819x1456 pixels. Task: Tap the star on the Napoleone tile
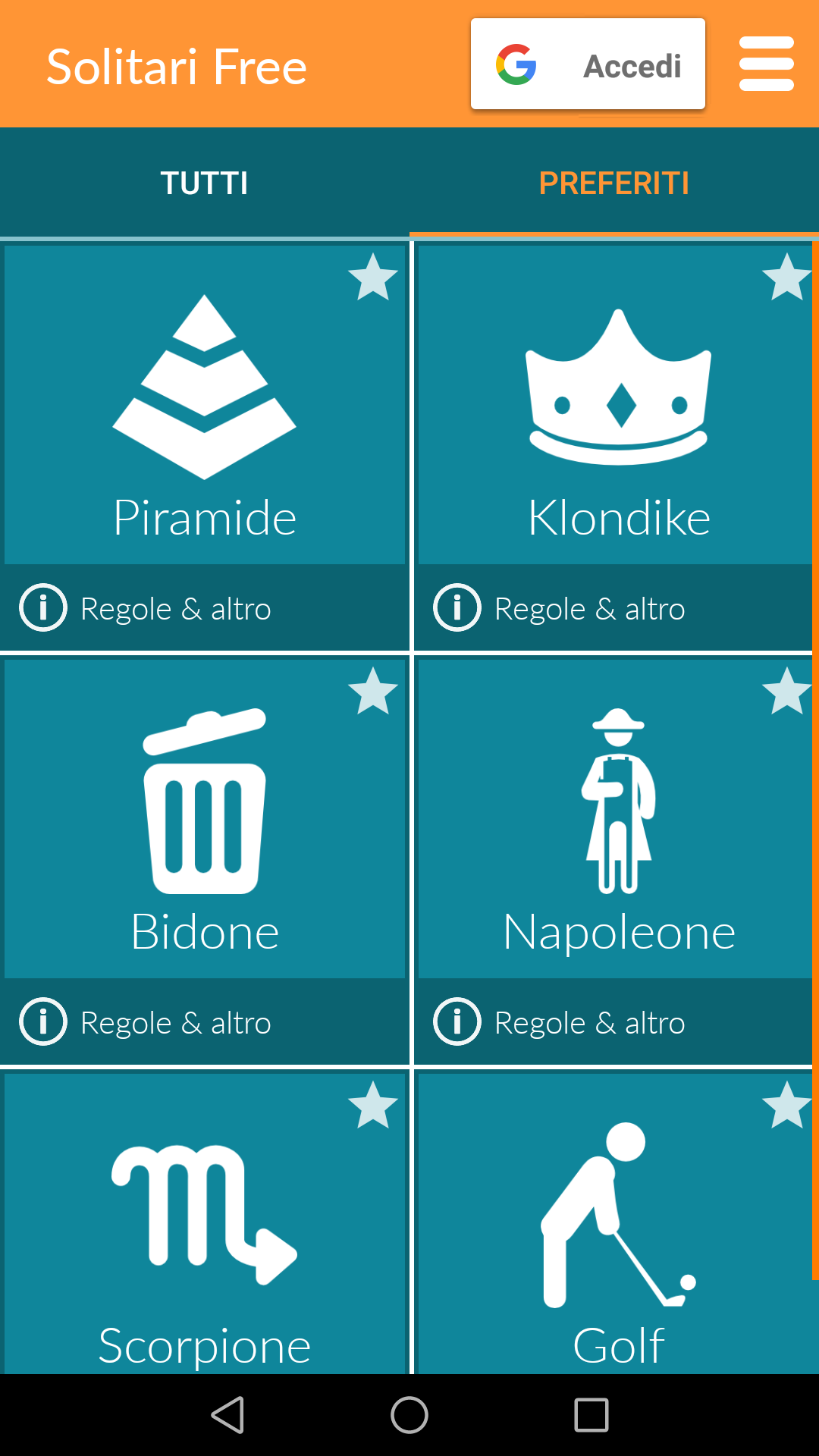click(786, 692)
